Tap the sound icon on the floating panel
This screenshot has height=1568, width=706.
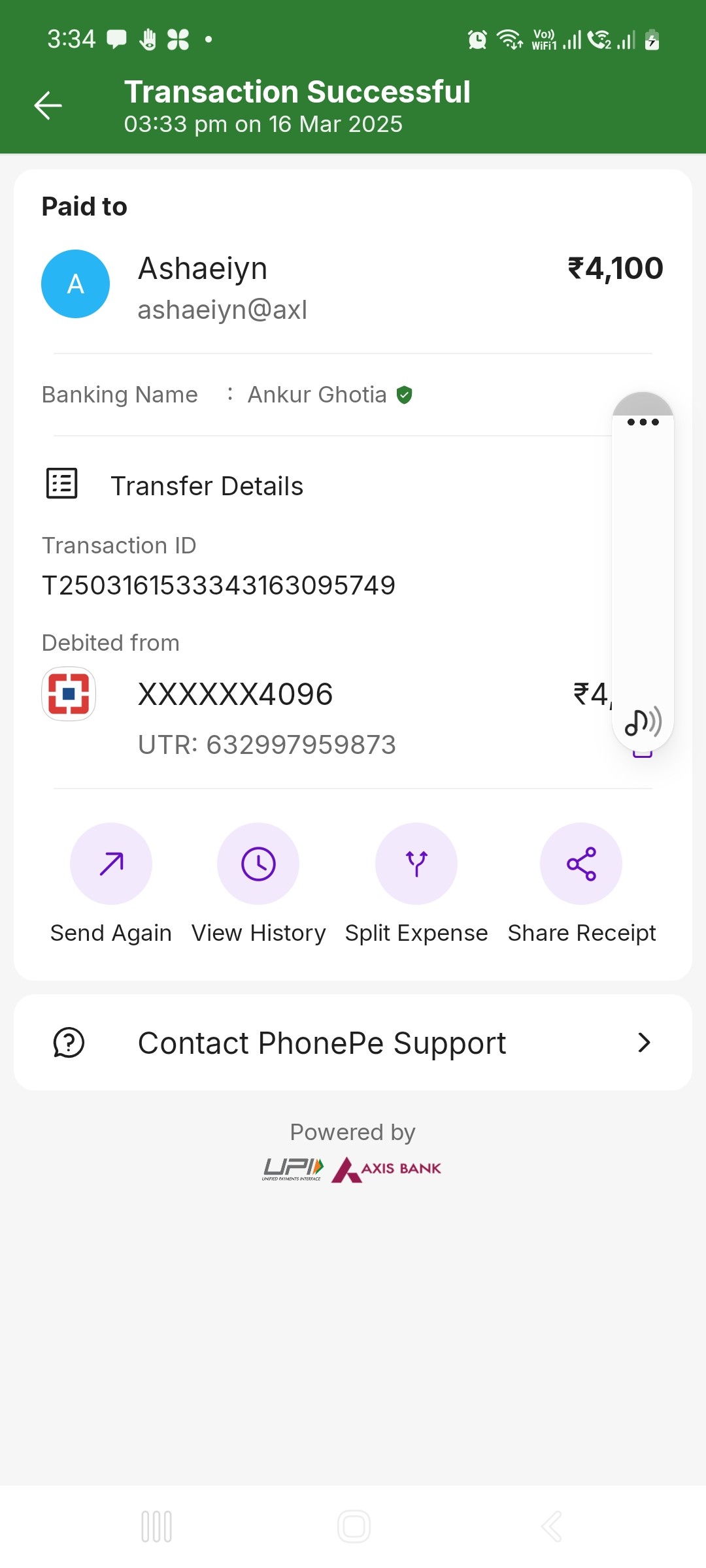pyautogui.click(x=643, y=721)
